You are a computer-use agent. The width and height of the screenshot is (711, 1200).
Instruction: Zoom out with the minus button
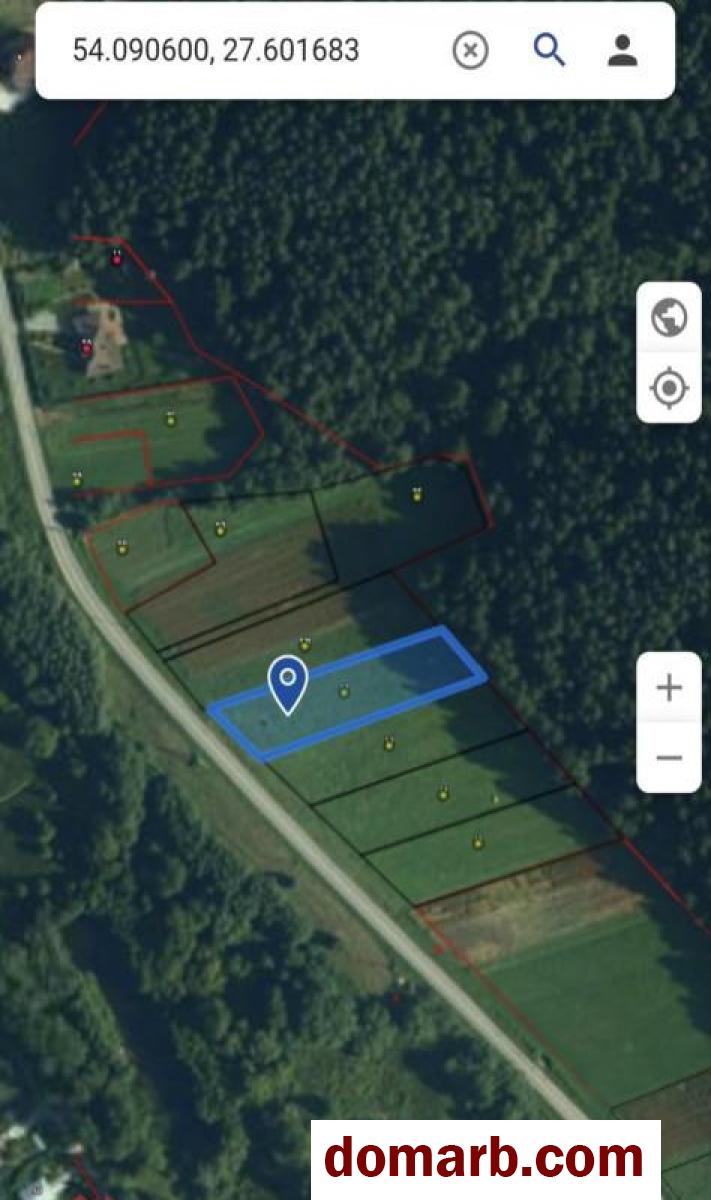669,757
